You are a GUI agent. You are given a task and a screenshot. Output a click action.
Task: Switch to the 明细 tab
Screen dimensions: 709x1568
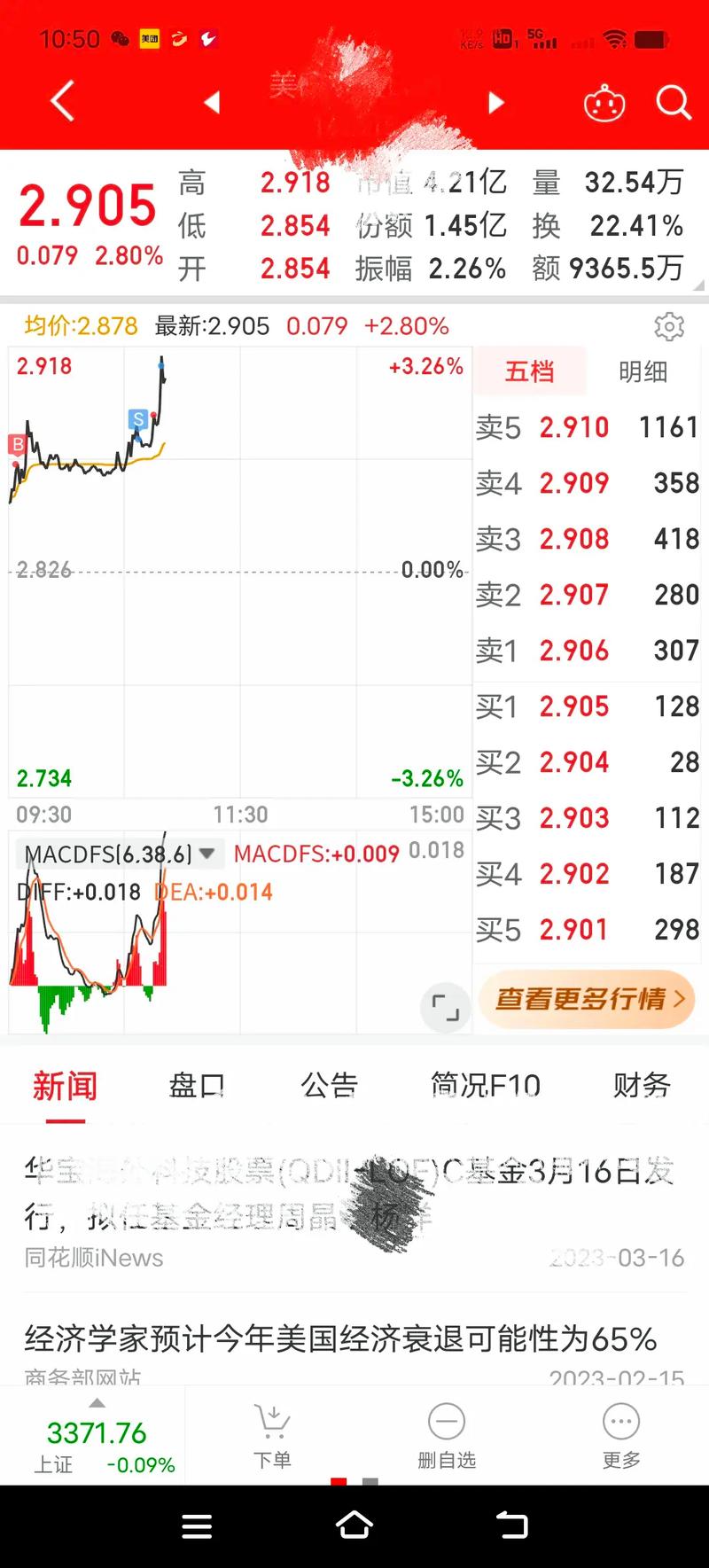point(643,371)
